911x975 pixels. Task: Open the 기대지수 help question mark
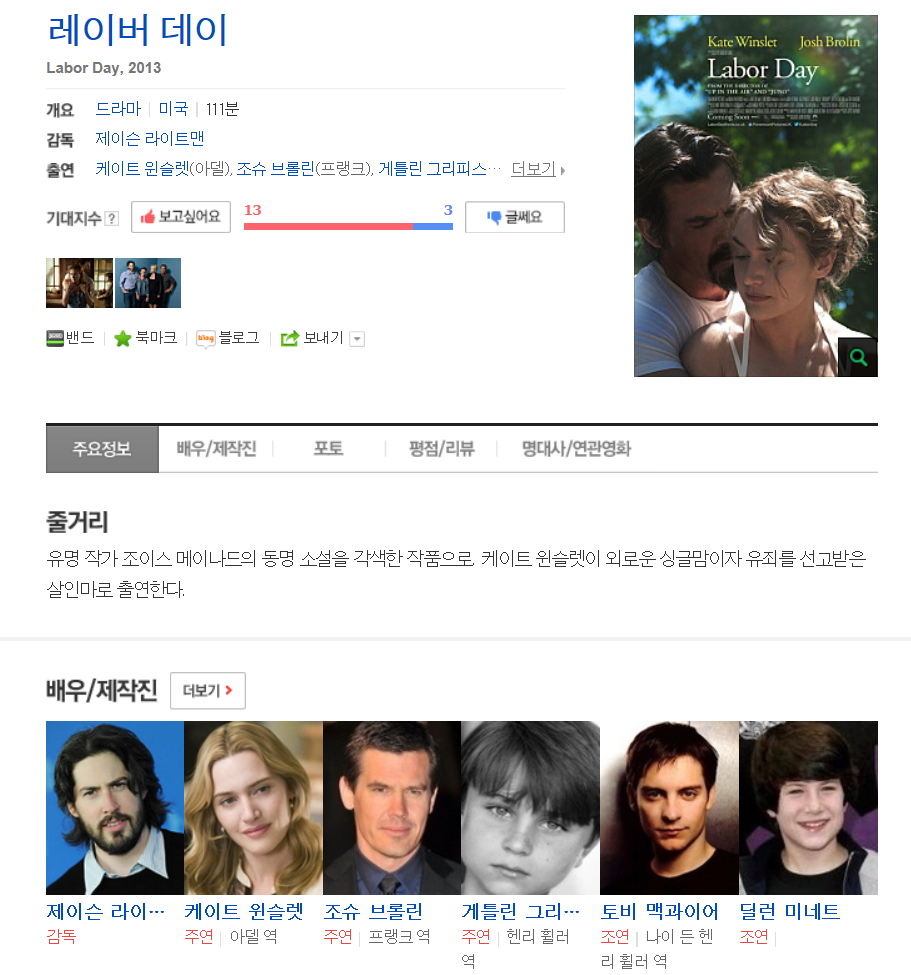click(x=112, y=218)
